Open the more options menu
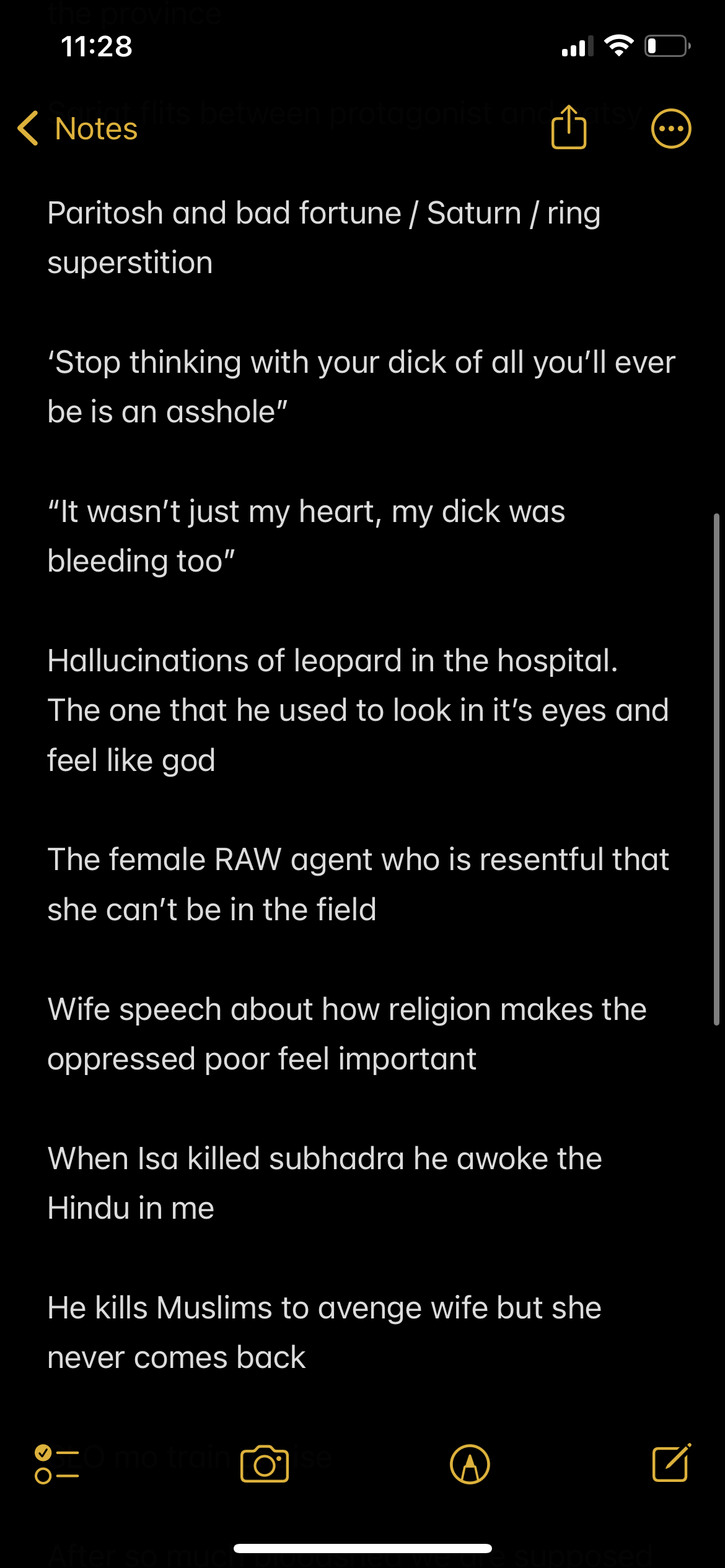 pyautogui.click(x=671, y=129)
